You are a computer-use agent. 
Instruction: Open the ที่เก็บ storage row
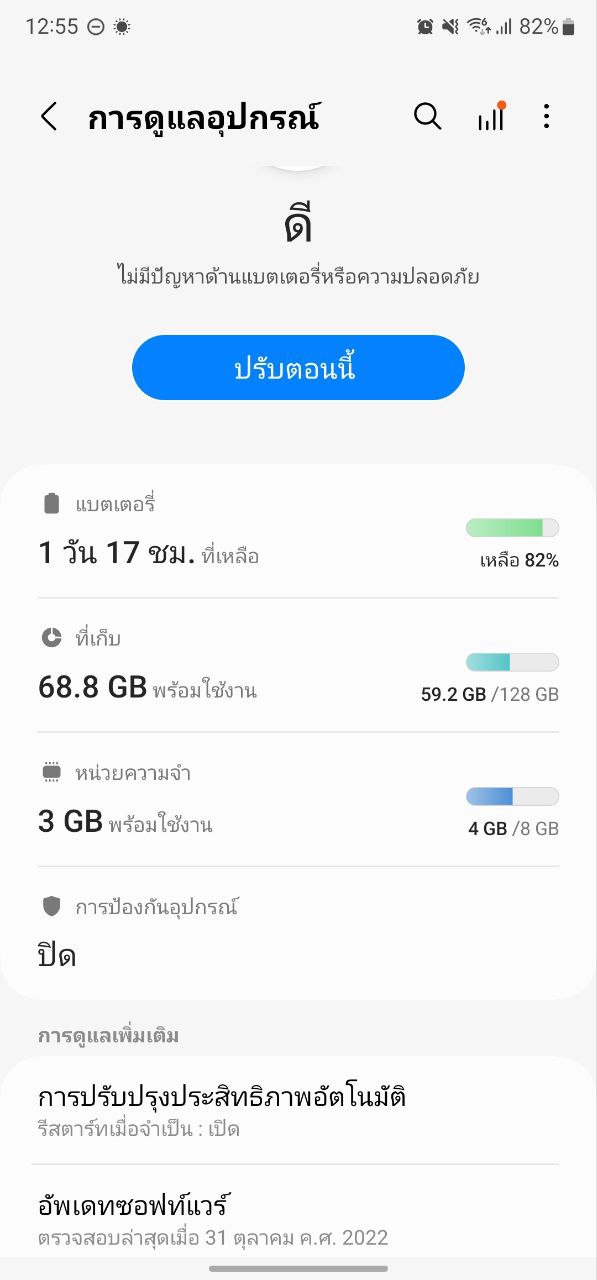(298, 665)
